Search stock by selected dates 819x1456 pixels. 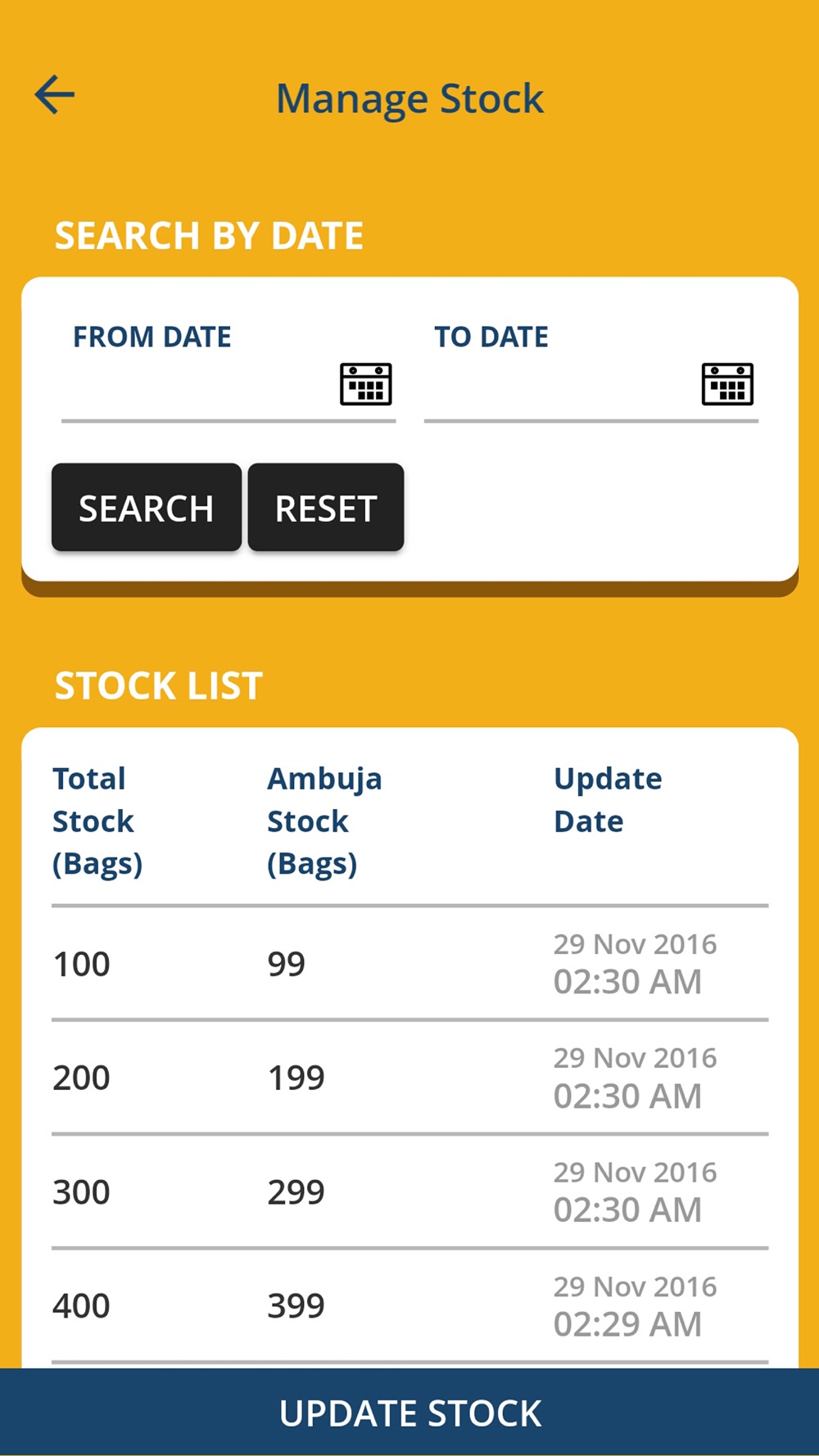pyautogui.click(x=147, y=508)
